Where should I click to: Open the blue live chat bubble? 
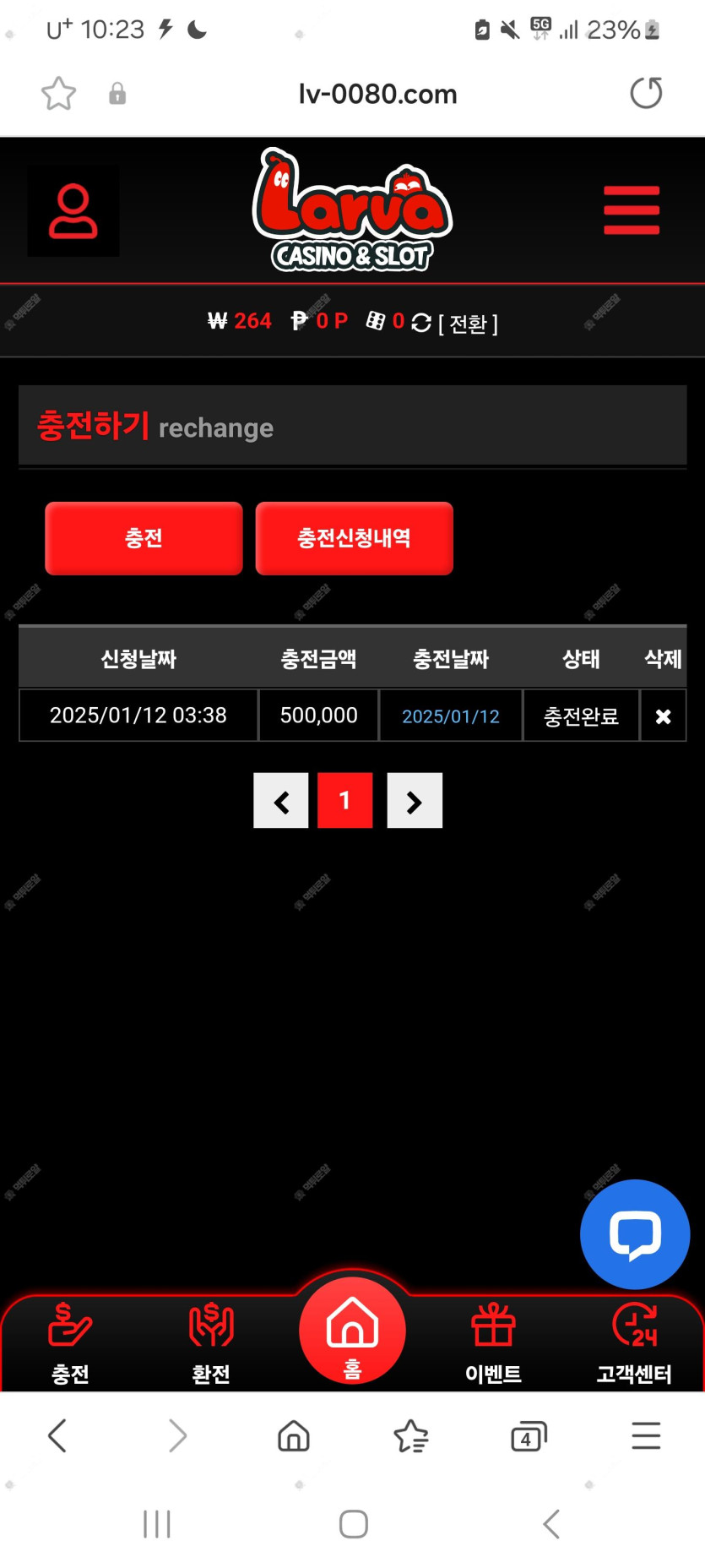(634, 1234)
